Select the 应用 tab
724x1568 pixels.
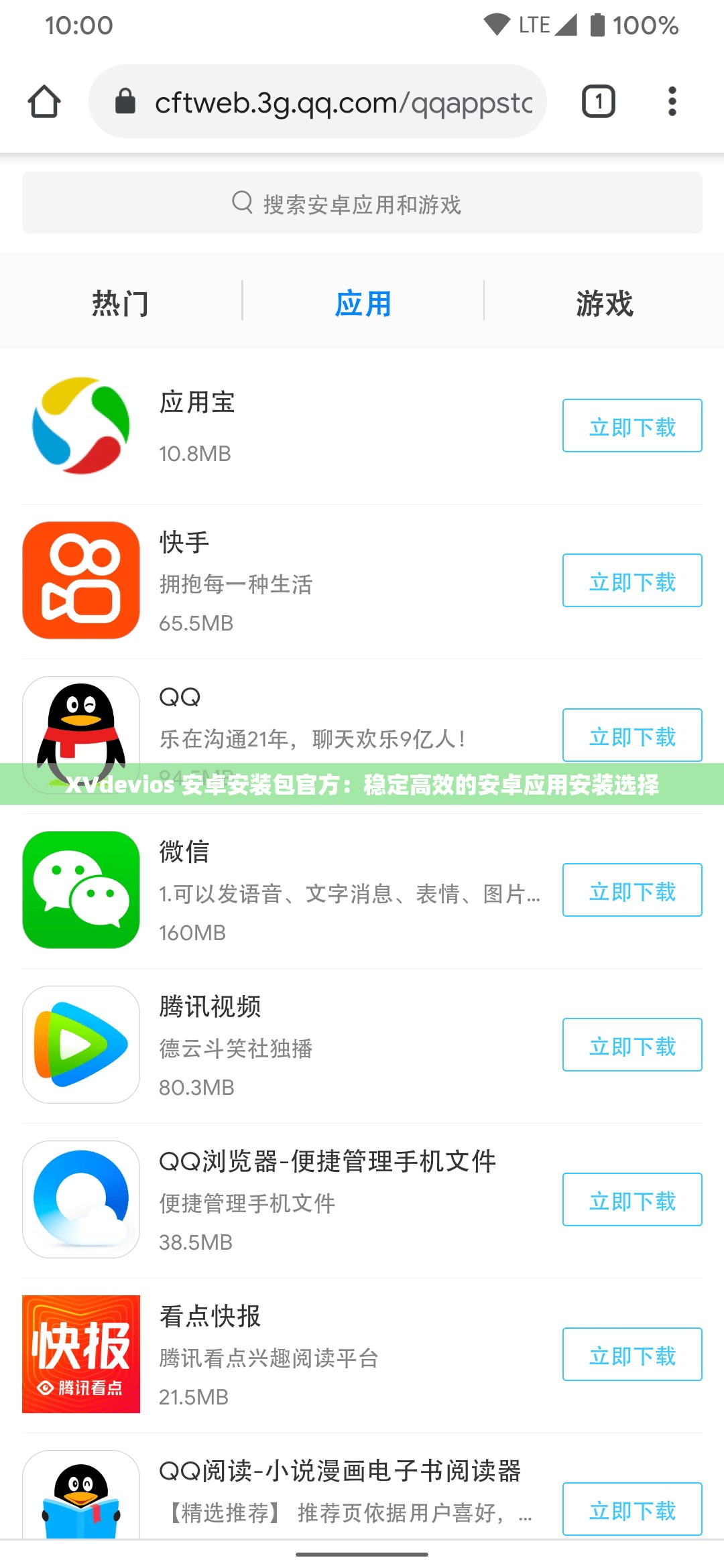tap(363, 304)
